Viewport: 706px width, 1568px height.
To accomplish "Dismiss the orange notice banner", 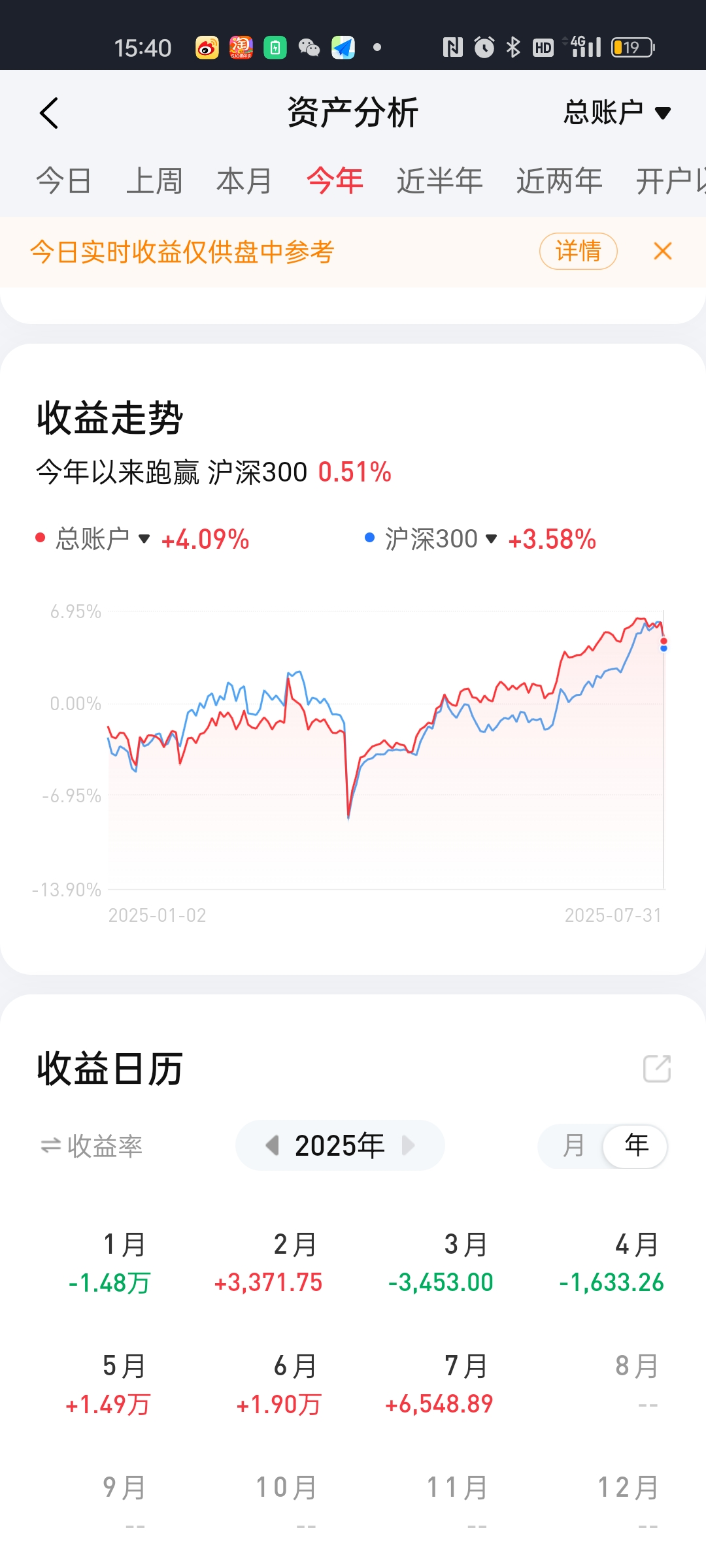I will click(662, 251).
